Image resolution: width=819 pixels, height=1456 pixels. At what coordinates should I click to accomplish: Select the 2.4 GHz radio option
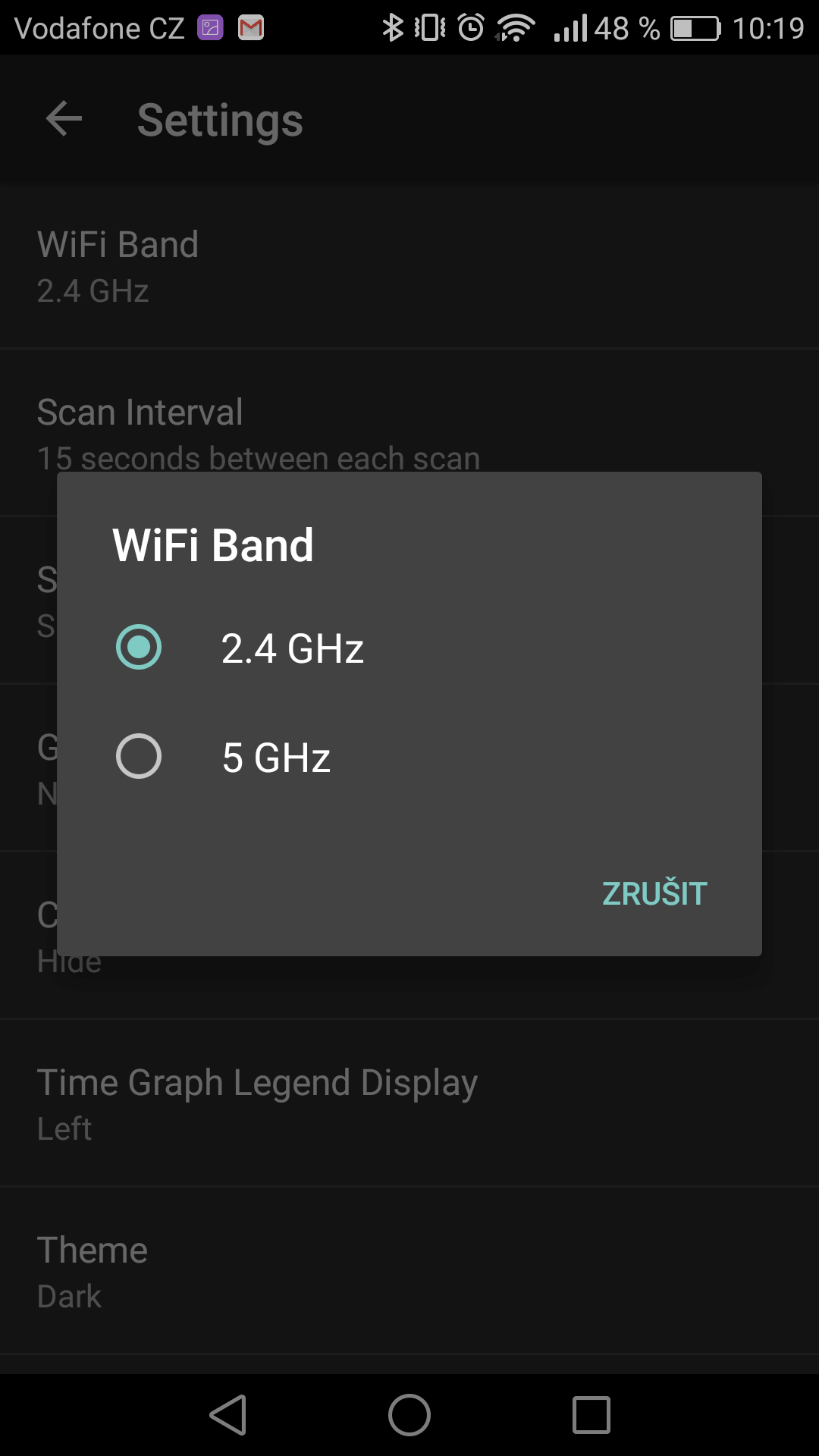click(x=409, y=648)
